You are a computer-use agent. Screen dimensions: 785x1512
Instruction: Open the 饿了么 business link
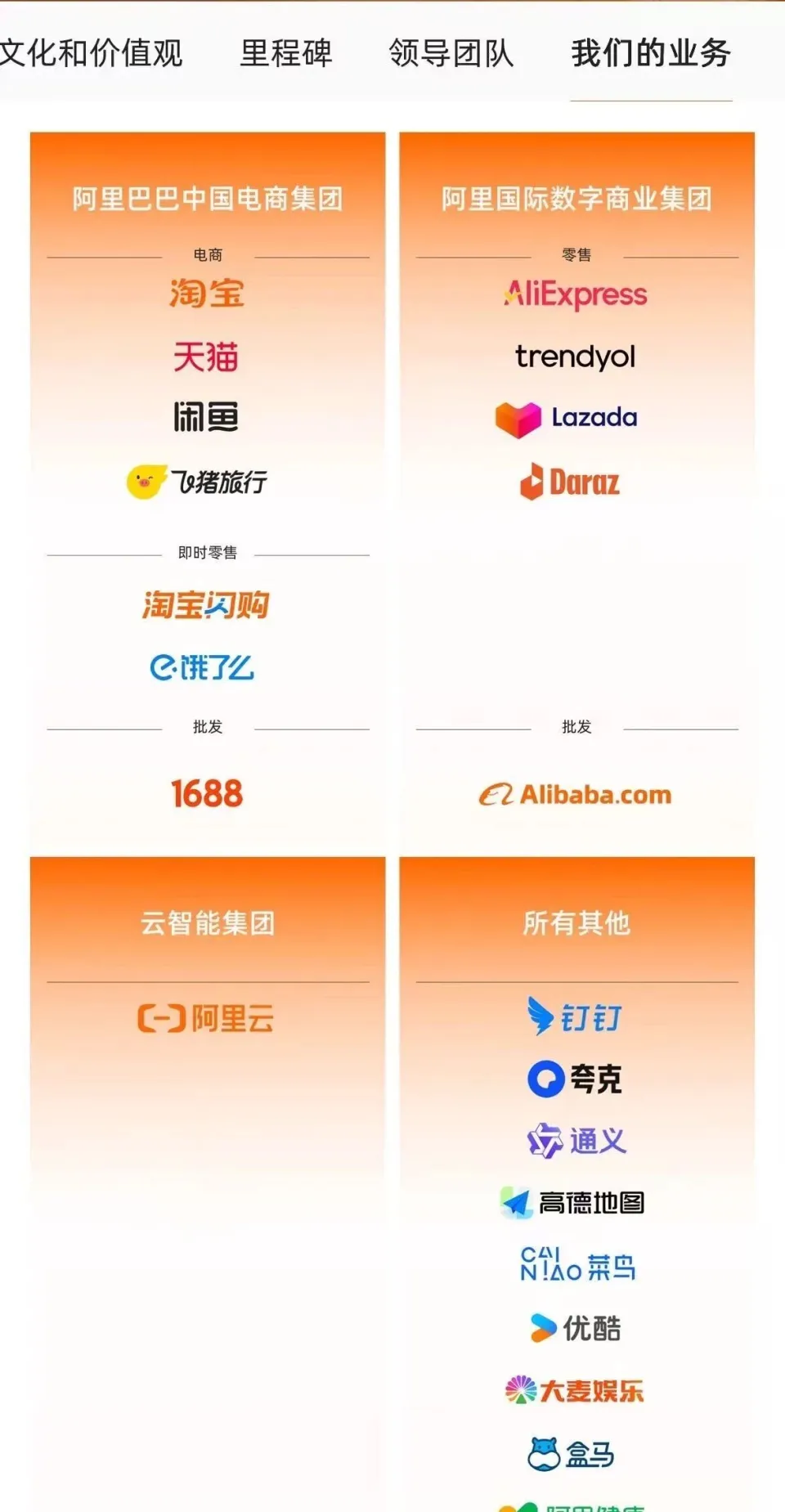click(x=202, y=668)
